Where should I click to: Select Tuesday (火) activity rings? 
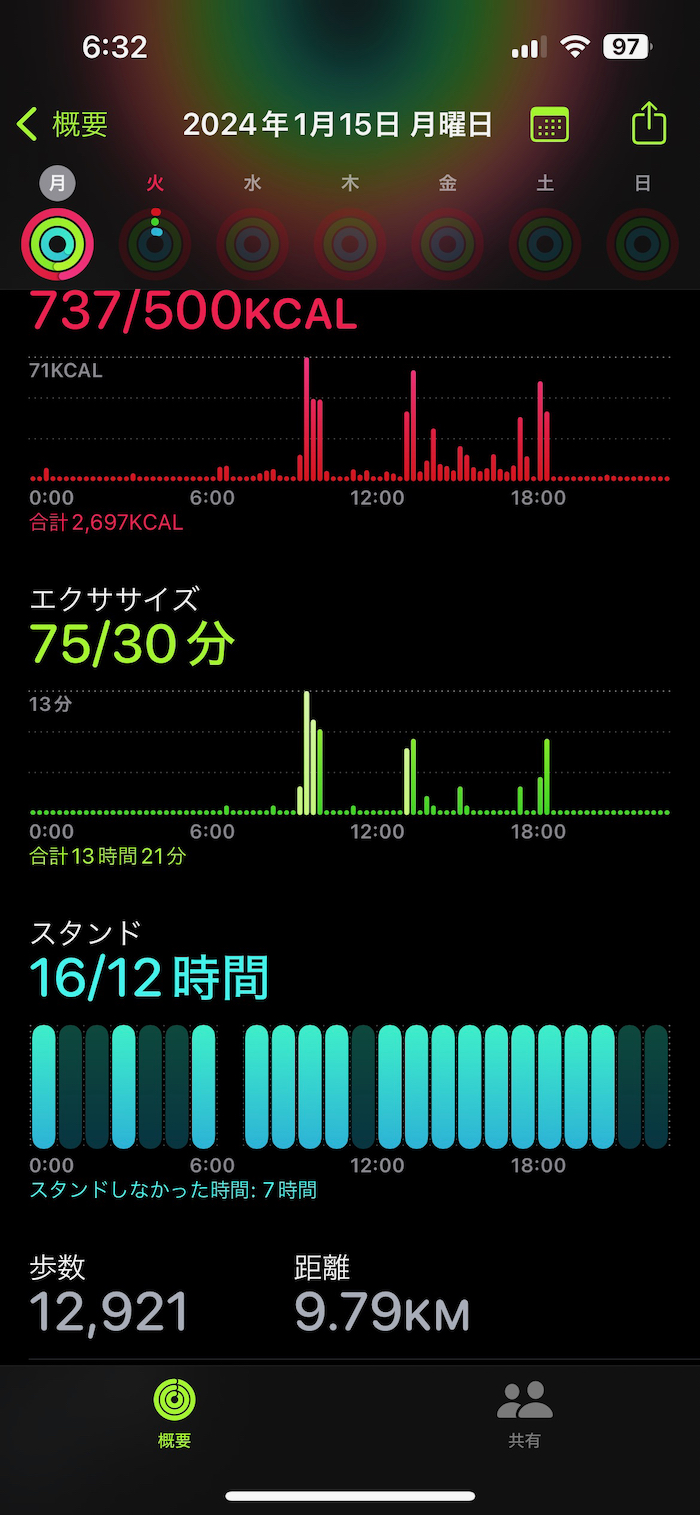155,243
